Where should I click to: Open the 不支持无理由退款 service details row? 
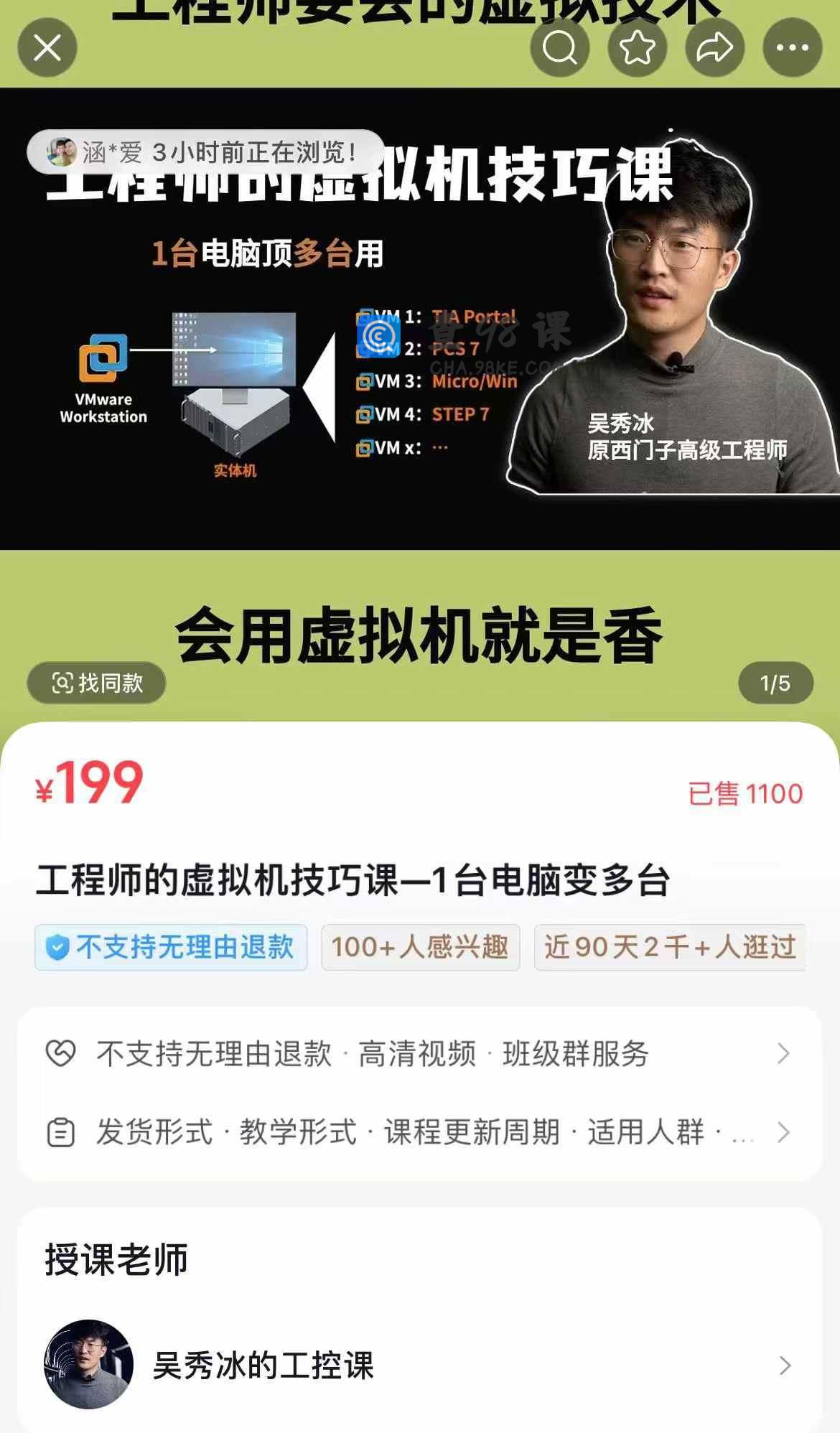420,1054
